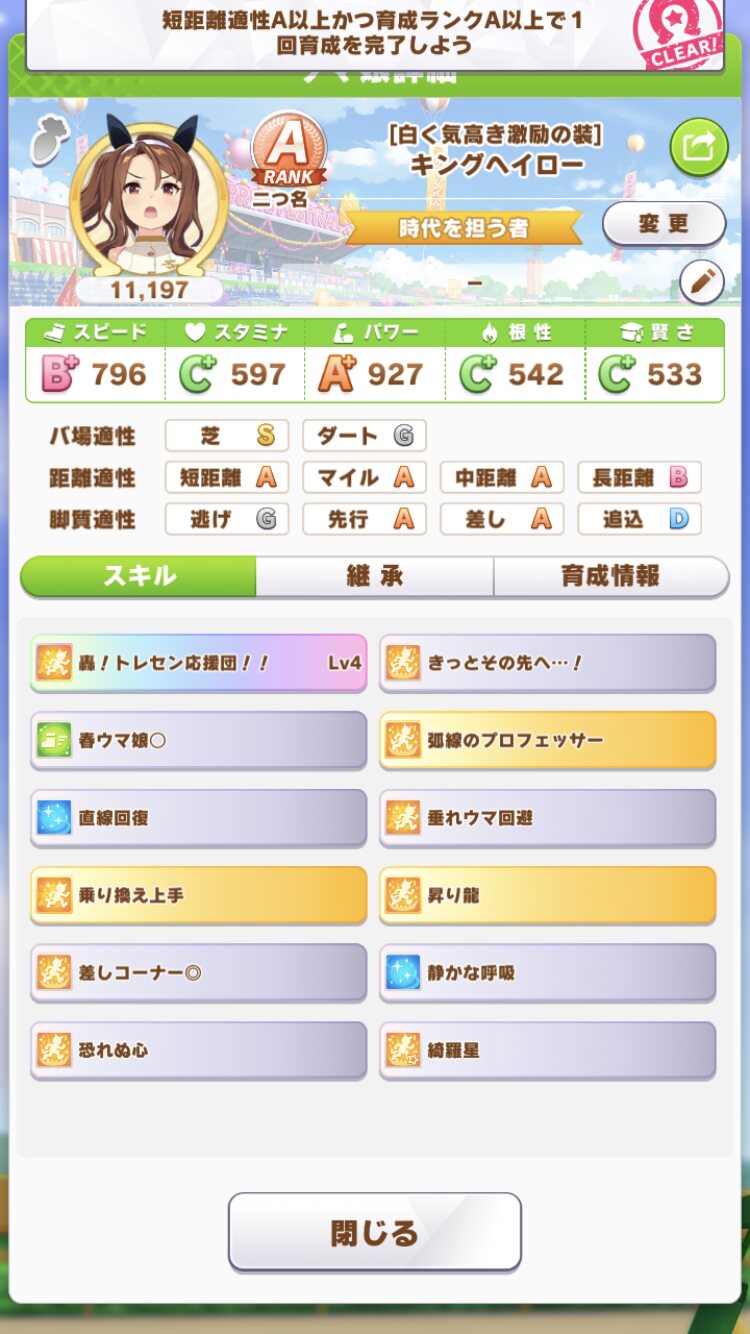Image resolution: width=750 pixels, height=1334 pixels.
Task: Tap the carrot icon beside portrait
Action: coord(46,139)
